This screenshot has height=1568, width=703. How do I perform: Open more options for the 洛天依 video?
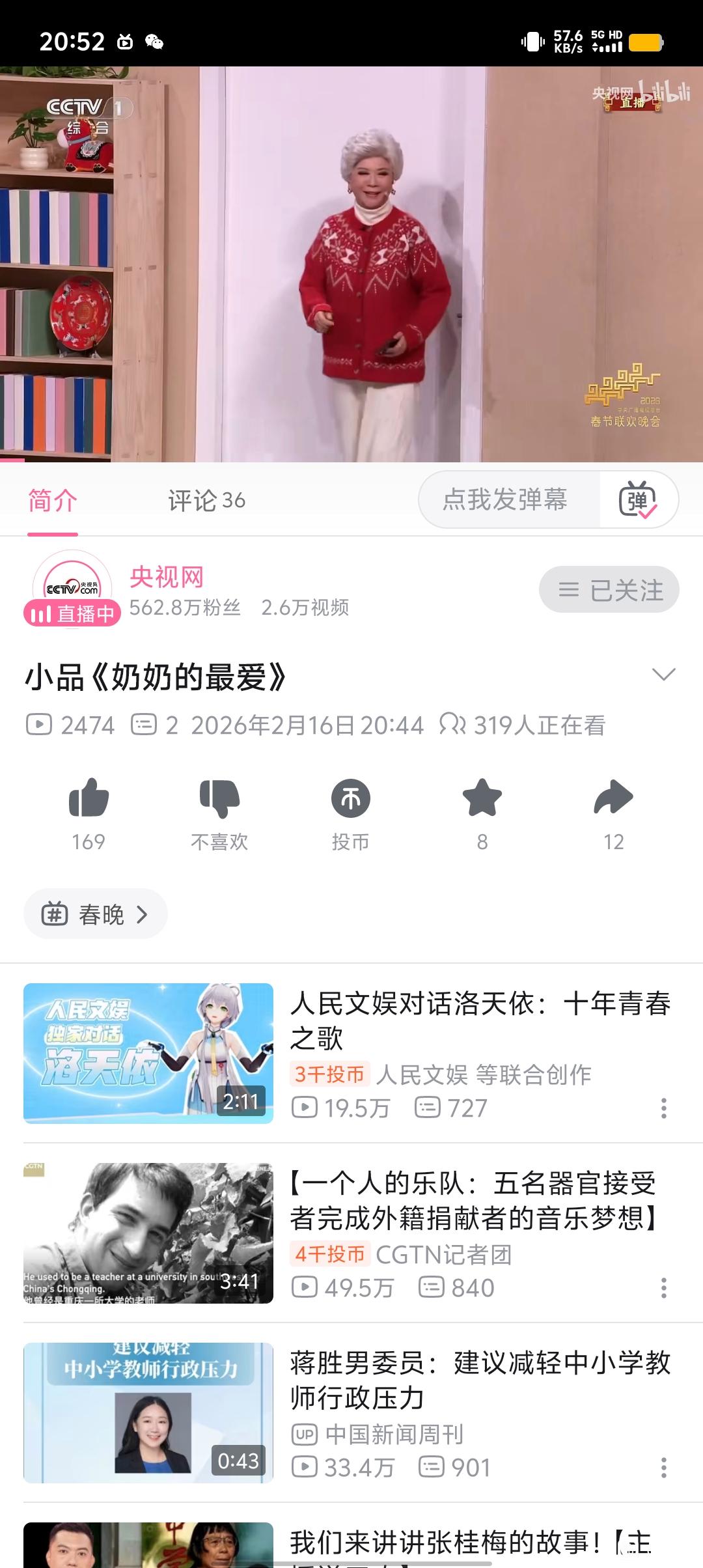(663, 1108)
